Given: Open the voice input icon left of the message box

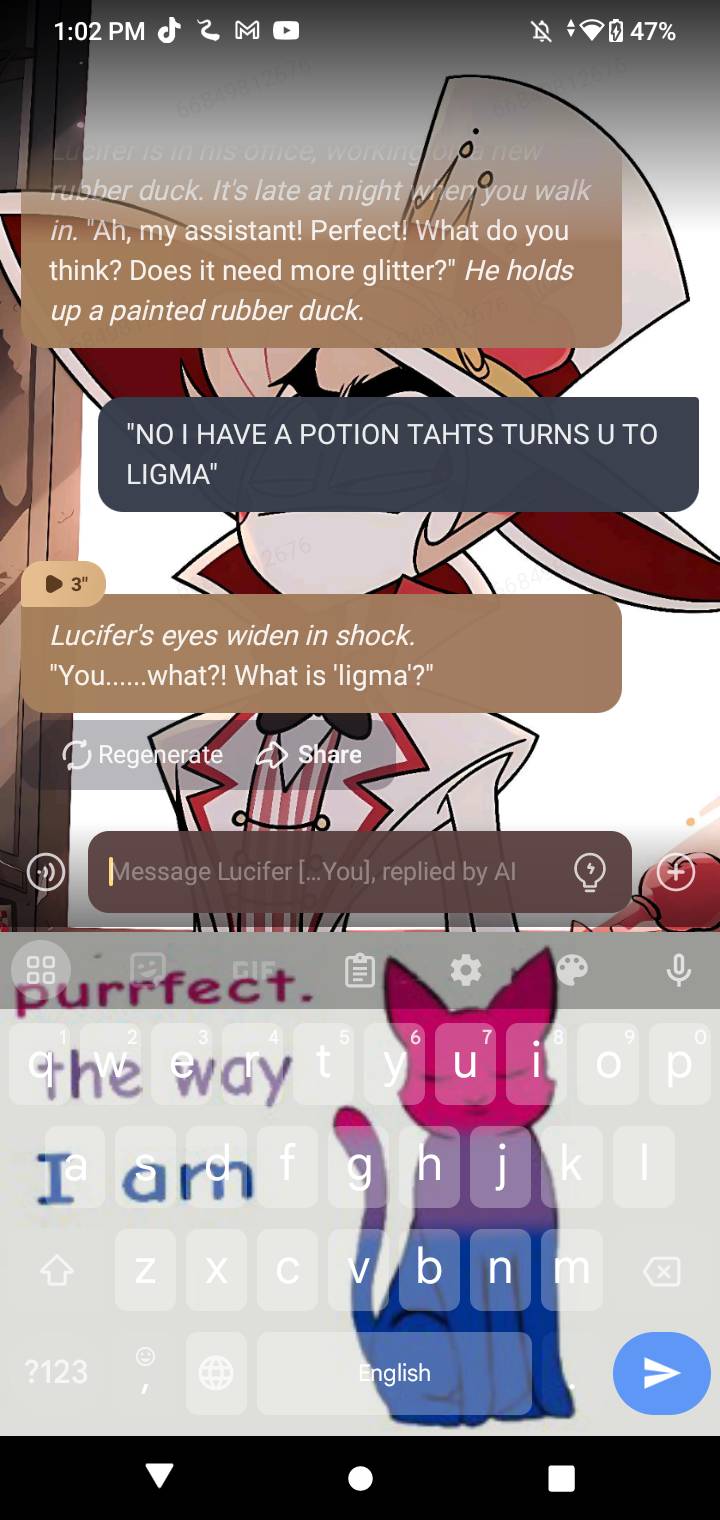Looking at the screenshot, I should [46, 872].
